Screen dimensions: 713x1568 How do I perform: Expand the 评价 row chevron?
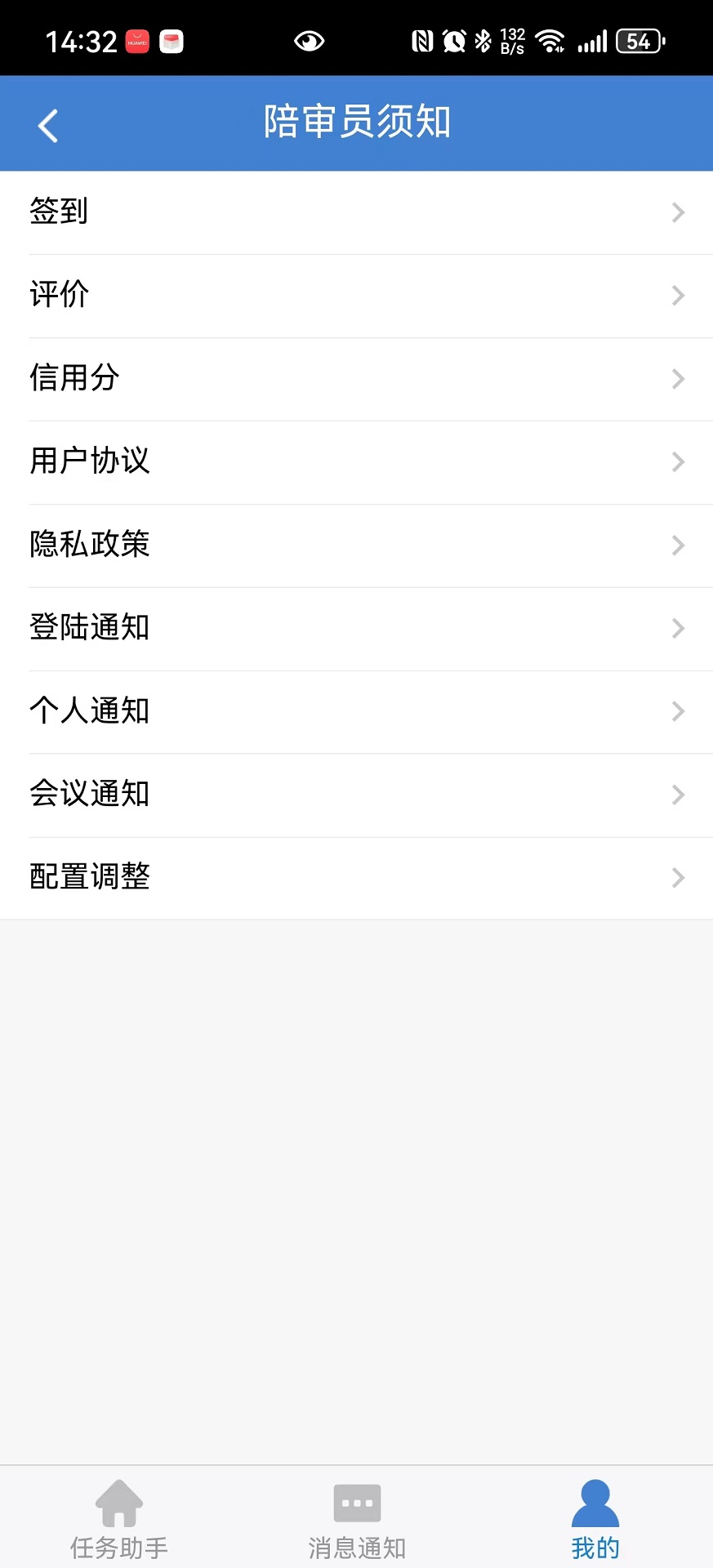678,296
